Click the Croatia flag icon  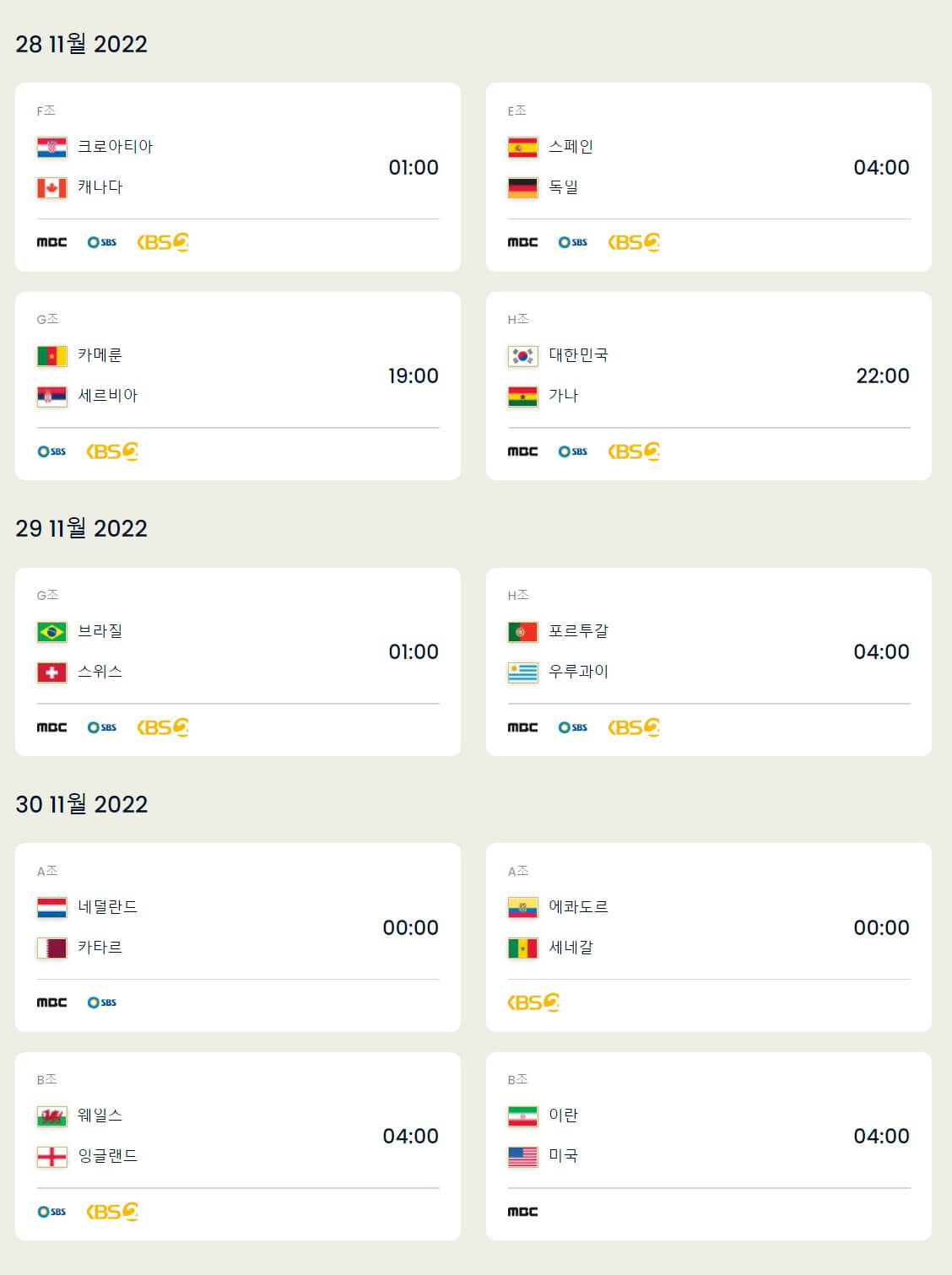click(x=51, y=145)
